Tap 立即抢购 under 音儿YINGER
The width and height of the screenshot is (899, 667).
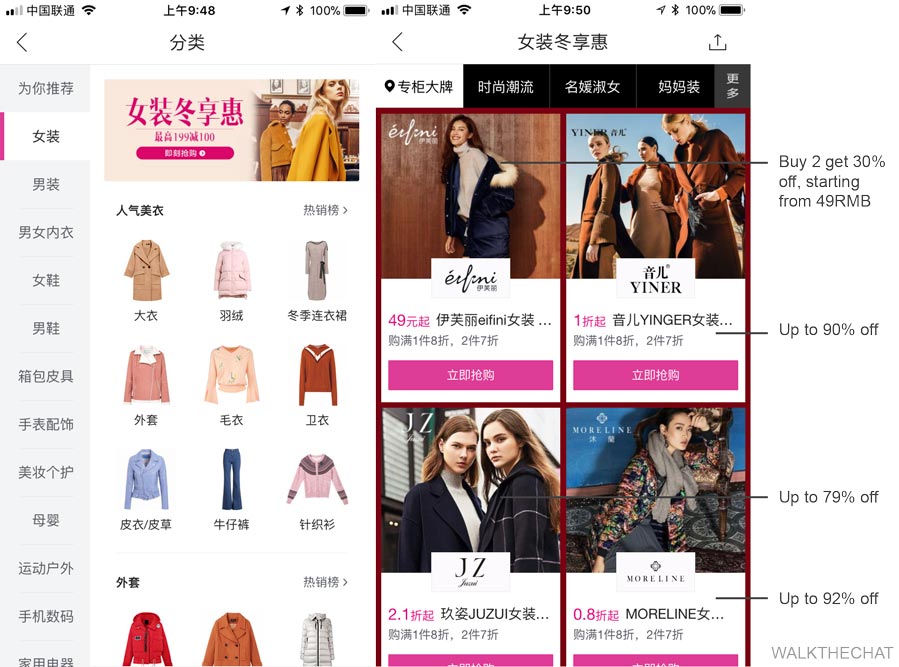655,375
